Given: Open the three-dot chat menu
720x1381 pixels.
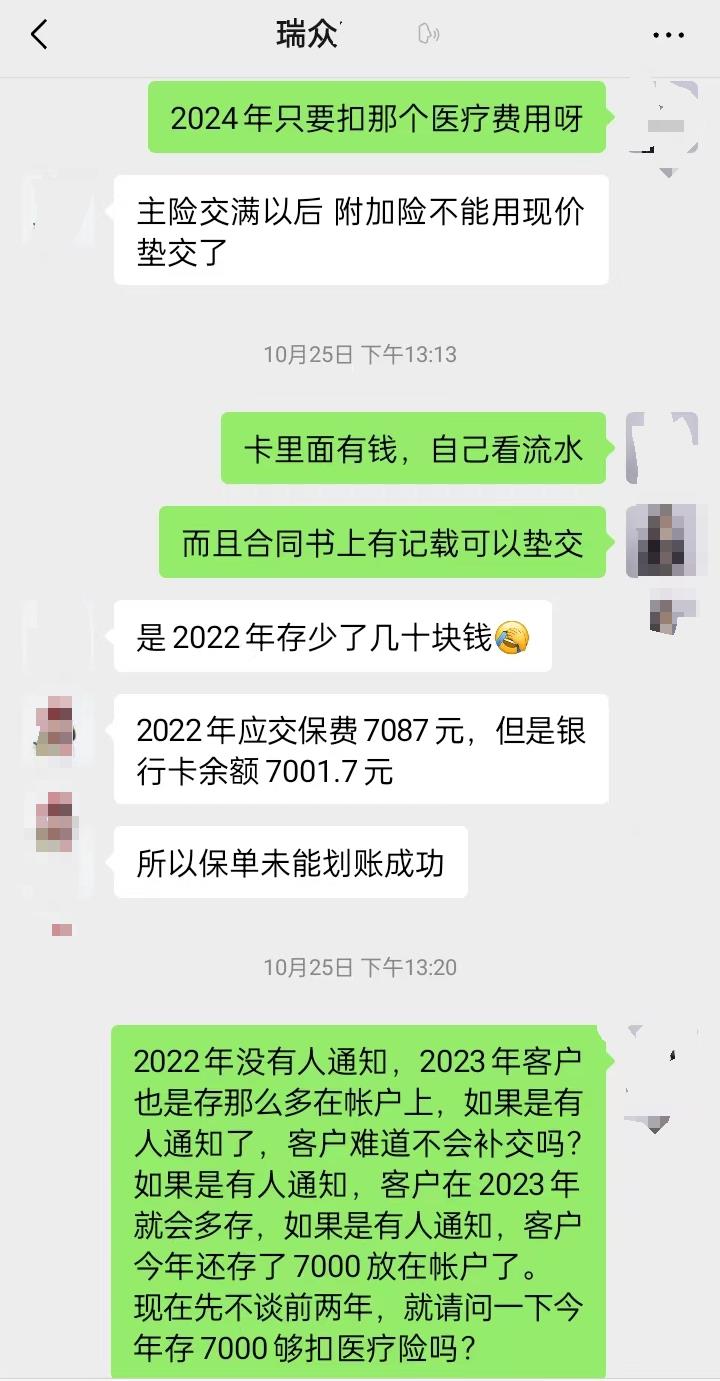Looking at the screenshot, I should tap(668, 35).
